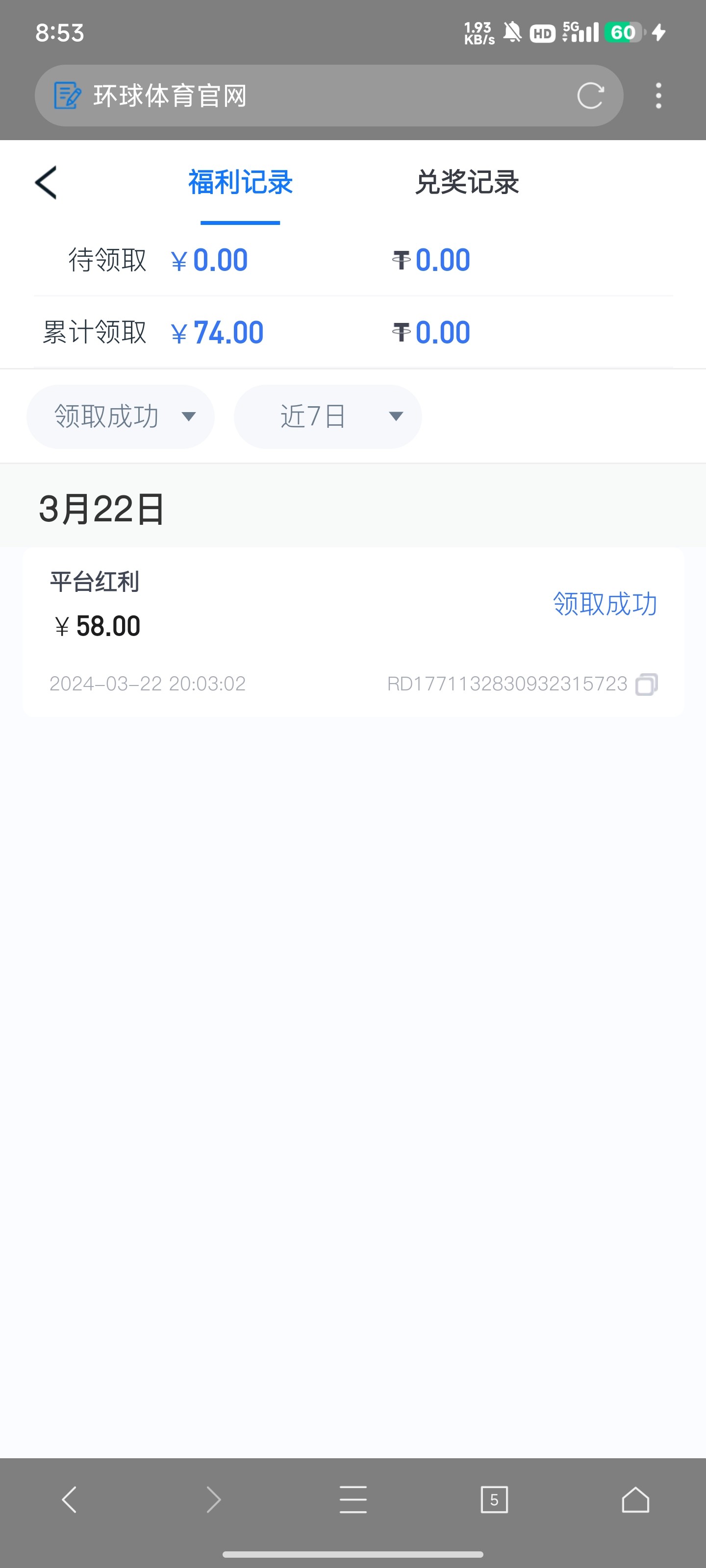Open the browser three-dot overflow menu
Screen dimensions: 706x1568
click(x=658, y=96)
